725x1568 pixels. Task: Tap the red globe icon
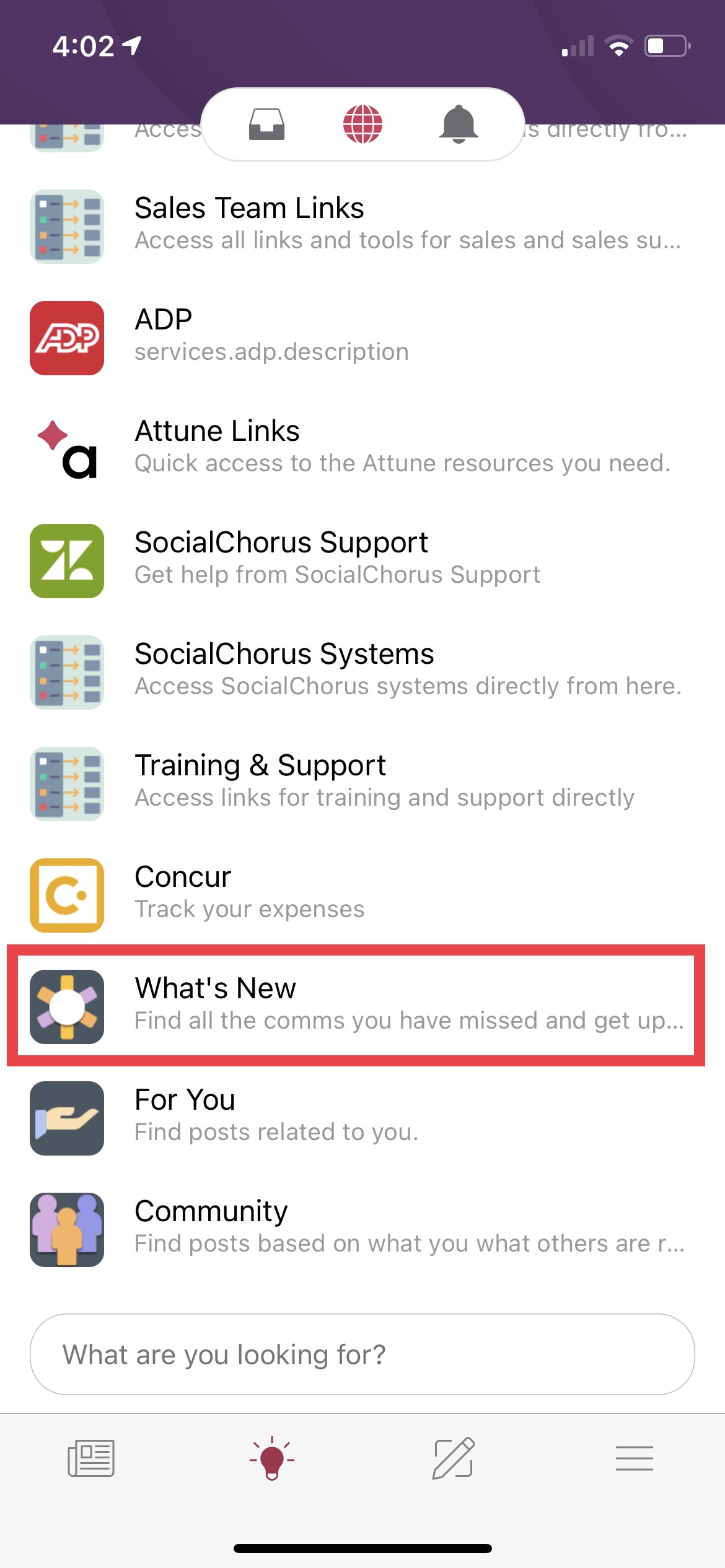click(362, 124)
